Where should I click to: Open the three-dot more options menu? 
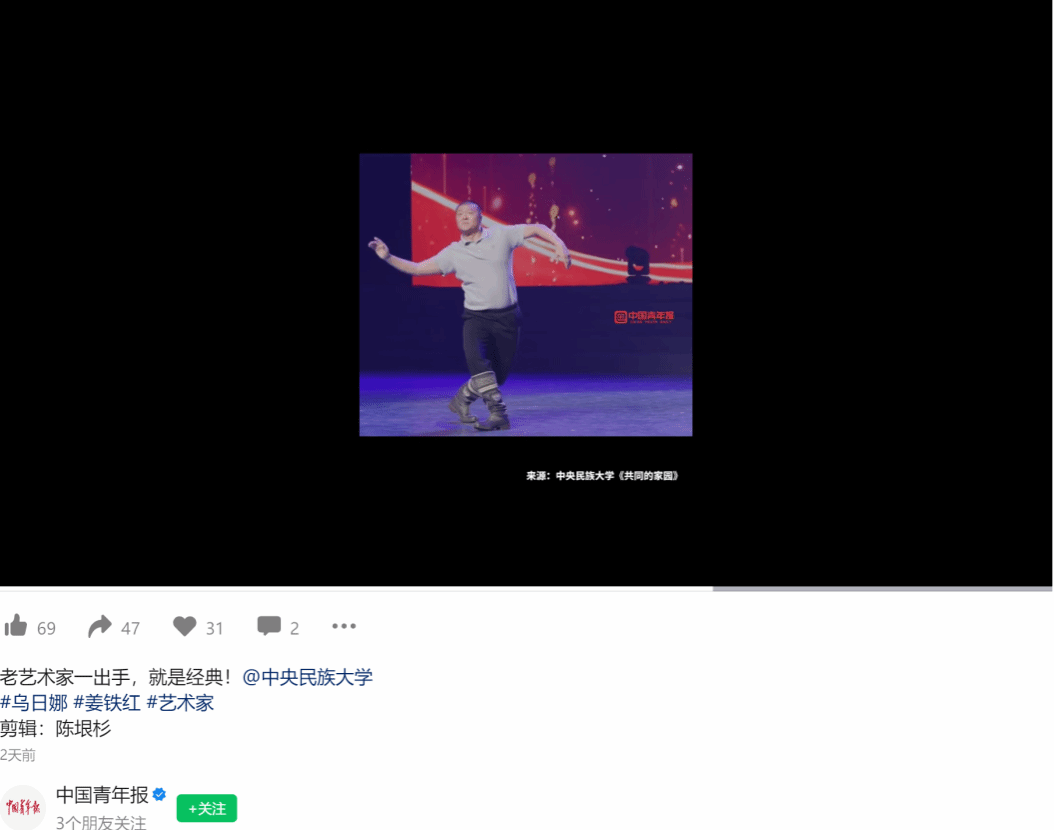pyautogui.click(x=344, y=627)
